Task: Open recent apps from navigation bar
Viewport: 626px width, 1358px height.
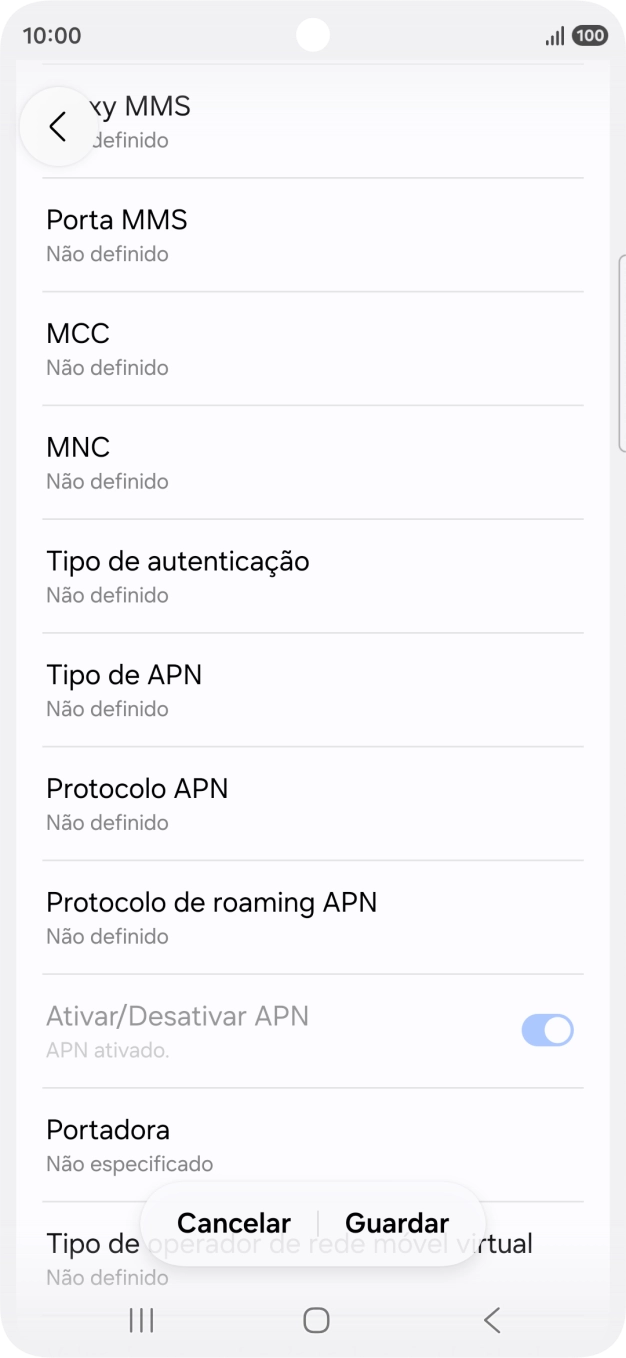Action: [x=141, y=1321]
